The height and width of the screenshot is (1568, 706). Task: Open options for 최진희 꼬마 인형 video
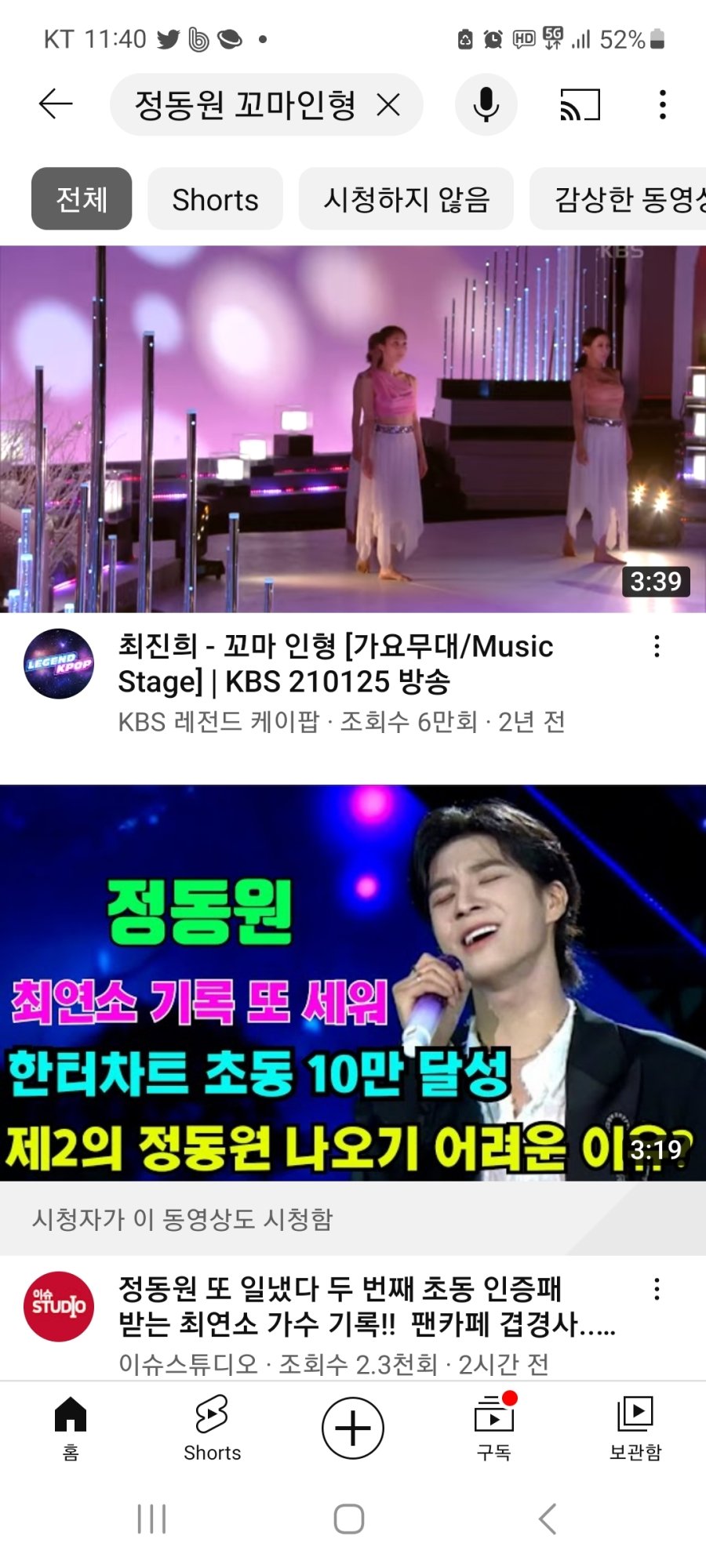pos(657,647)
